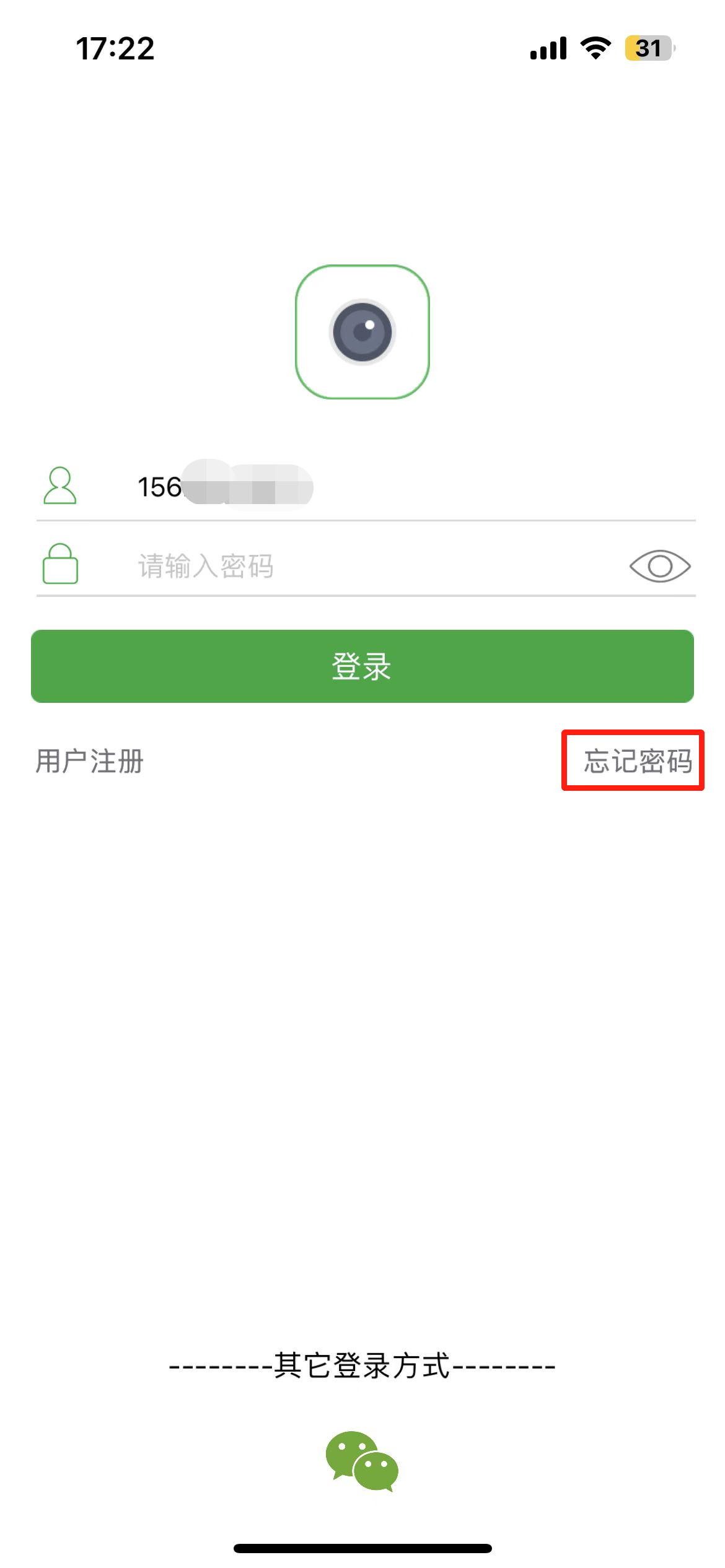Open 用户注册 to create an account

(90, 761)
